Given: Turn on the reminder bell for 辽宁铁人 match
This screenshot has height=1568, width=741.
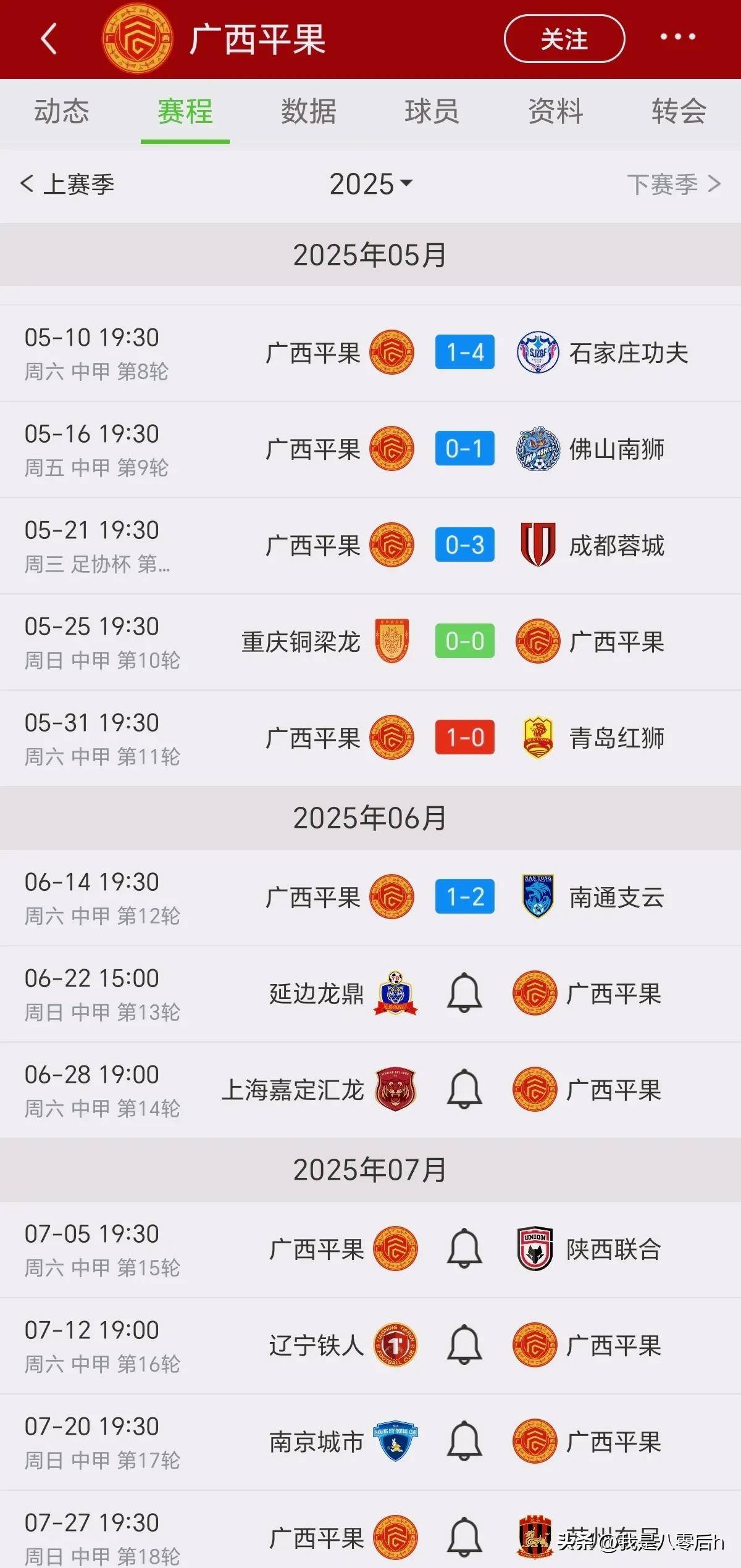Looking at the screenshot, I should 464,1345.
